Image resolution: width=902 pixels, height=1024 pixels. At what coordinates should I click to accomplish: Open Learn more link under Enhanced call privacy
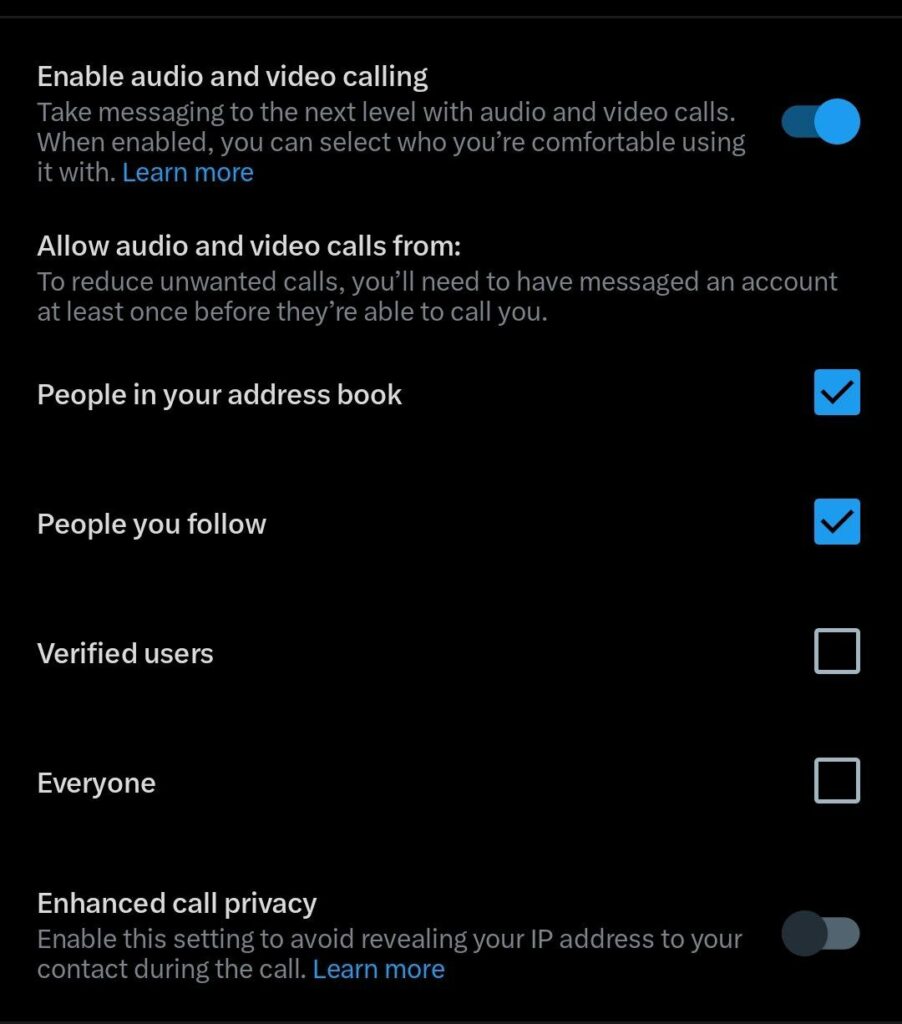378,969
